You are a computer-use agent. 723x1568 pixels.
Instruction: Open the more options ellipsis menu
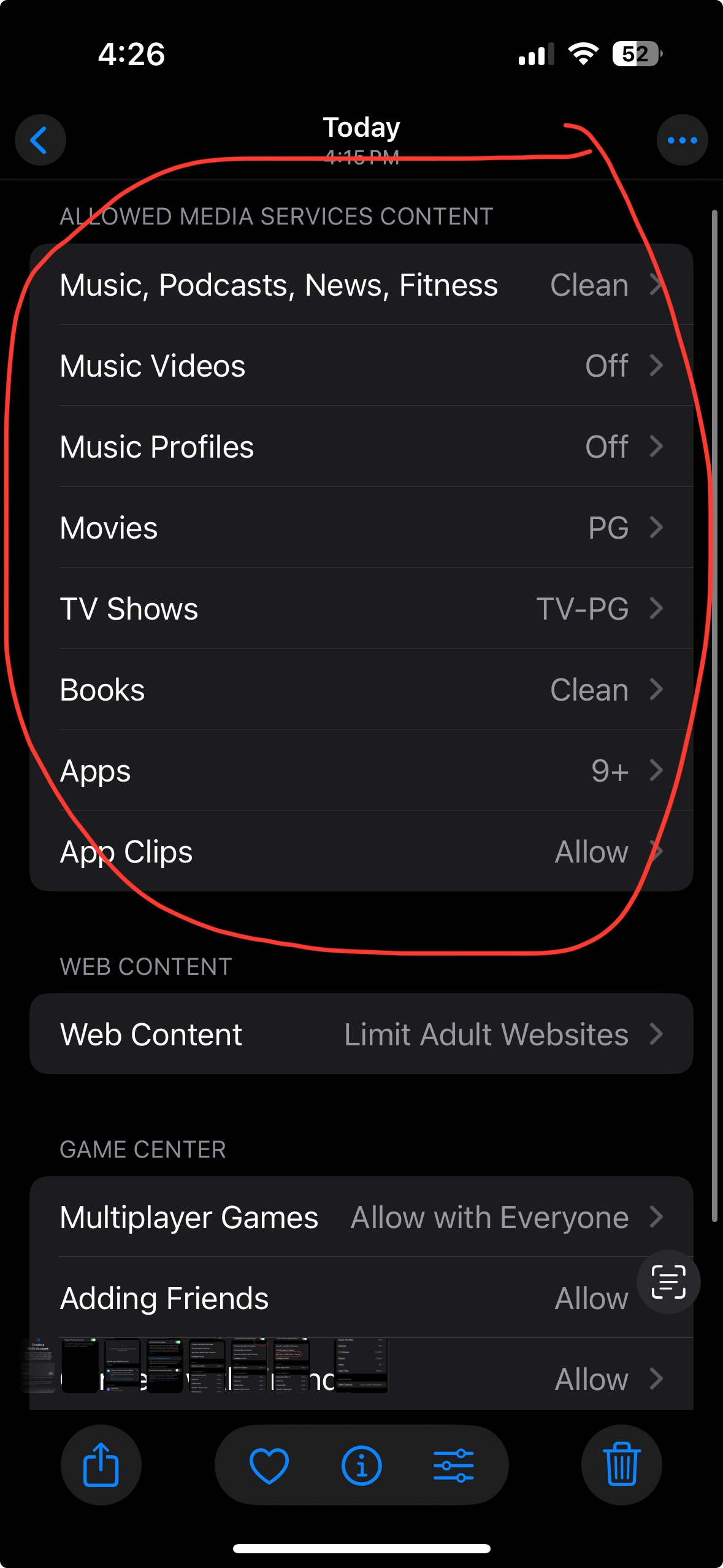pos(682,140)
